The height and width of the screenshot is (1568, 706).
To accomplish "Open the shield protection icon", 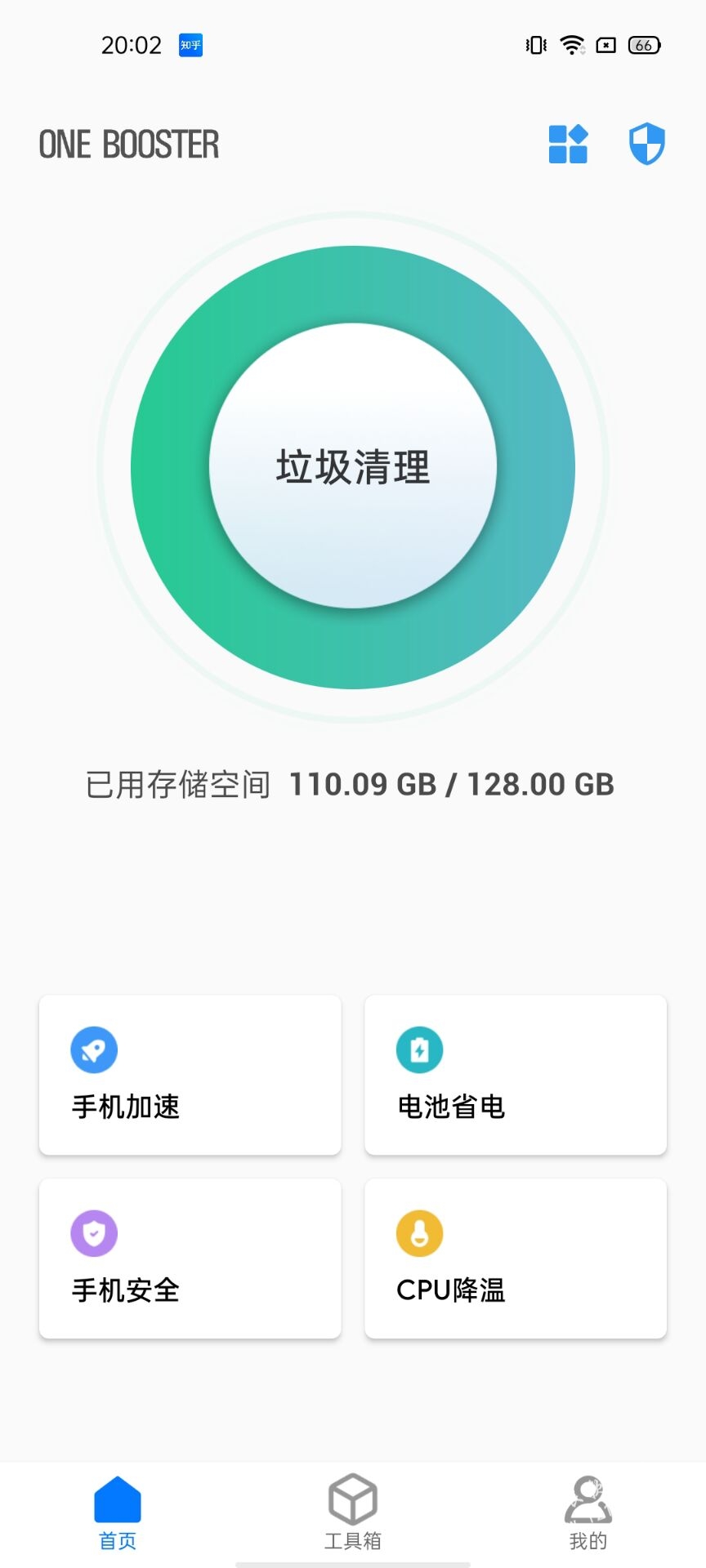I will [646, 144].
